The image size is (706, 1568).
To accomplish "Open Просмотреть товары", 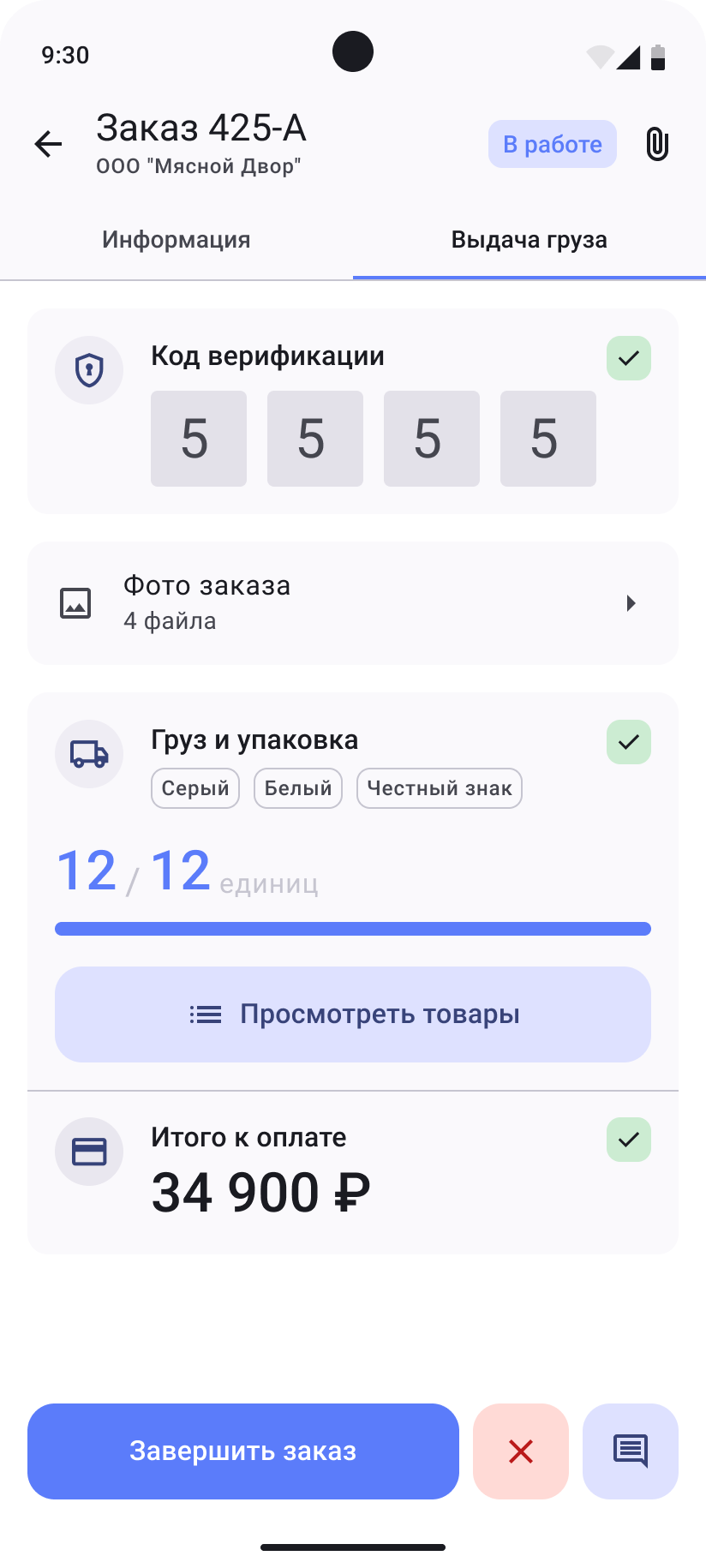I will (353, 1014).
